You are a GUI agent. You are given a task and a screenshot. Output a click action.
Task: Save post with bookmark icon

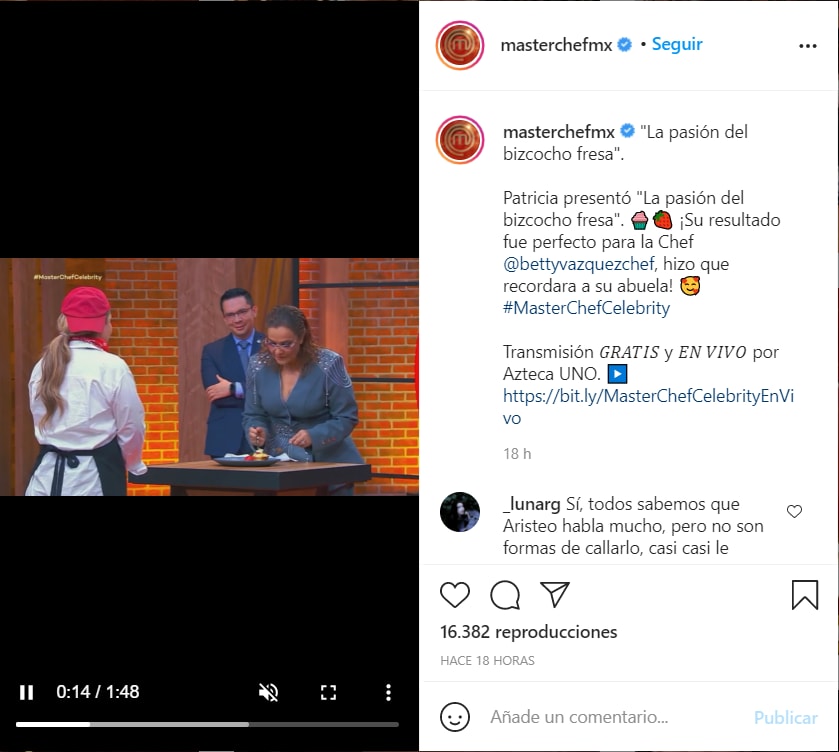click(805, 595)
